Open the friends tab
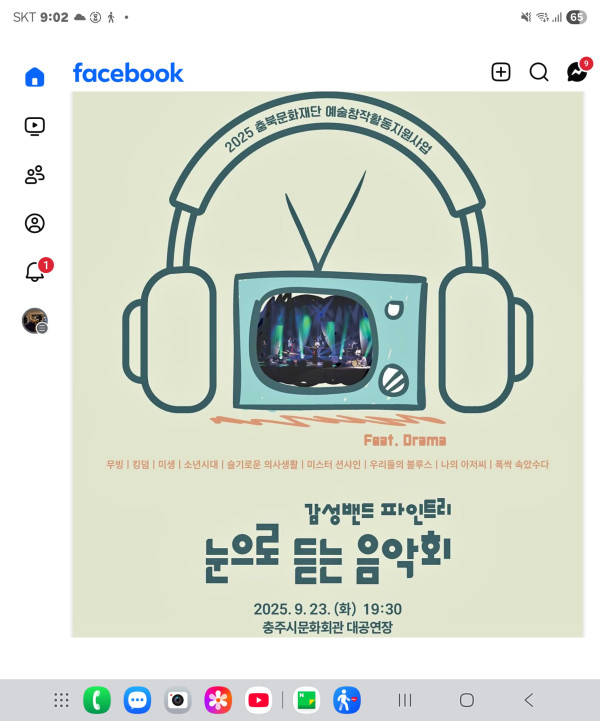The image size is (600, 721). (x=35, y=175)
